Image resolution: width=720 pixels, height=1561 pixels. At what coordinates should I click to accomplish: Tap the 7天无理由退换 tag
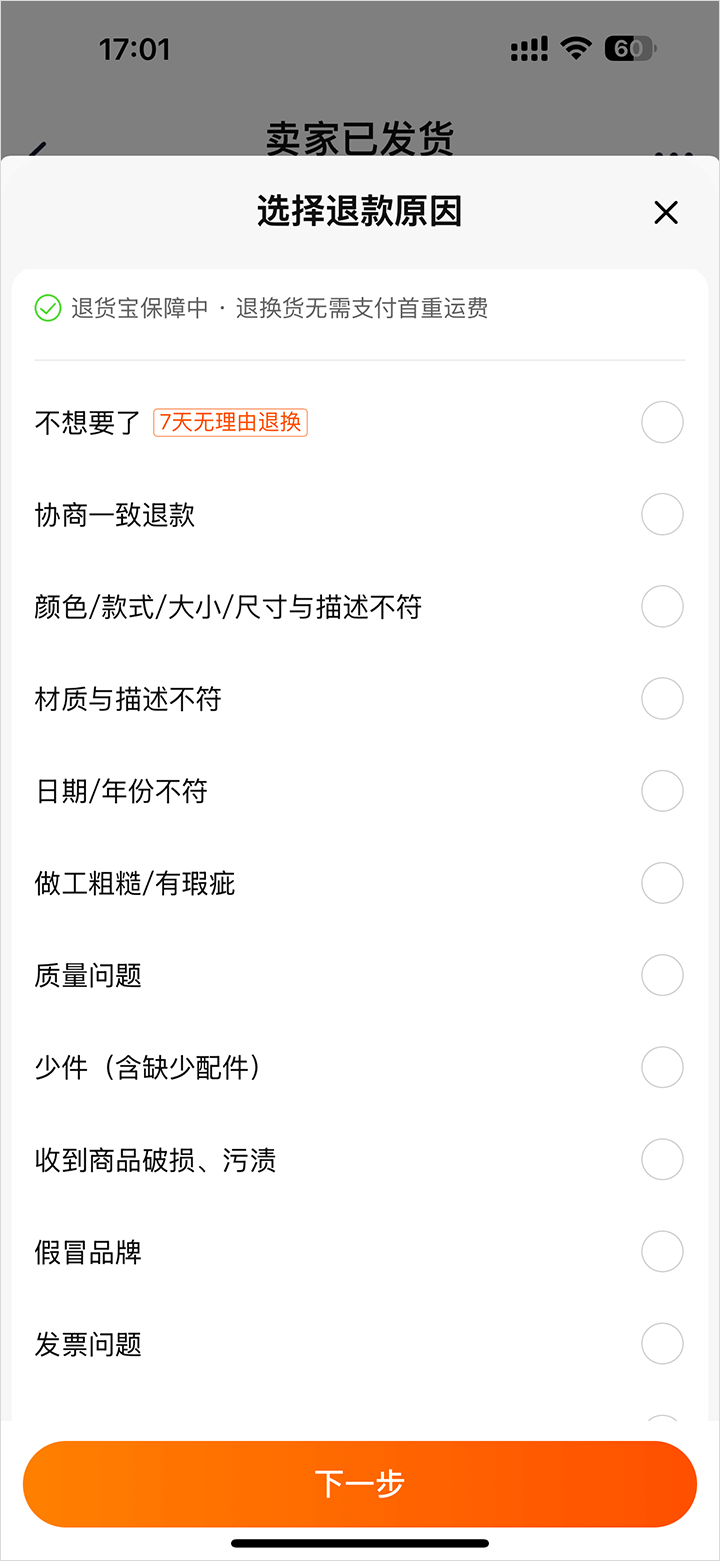pos(229,423)
